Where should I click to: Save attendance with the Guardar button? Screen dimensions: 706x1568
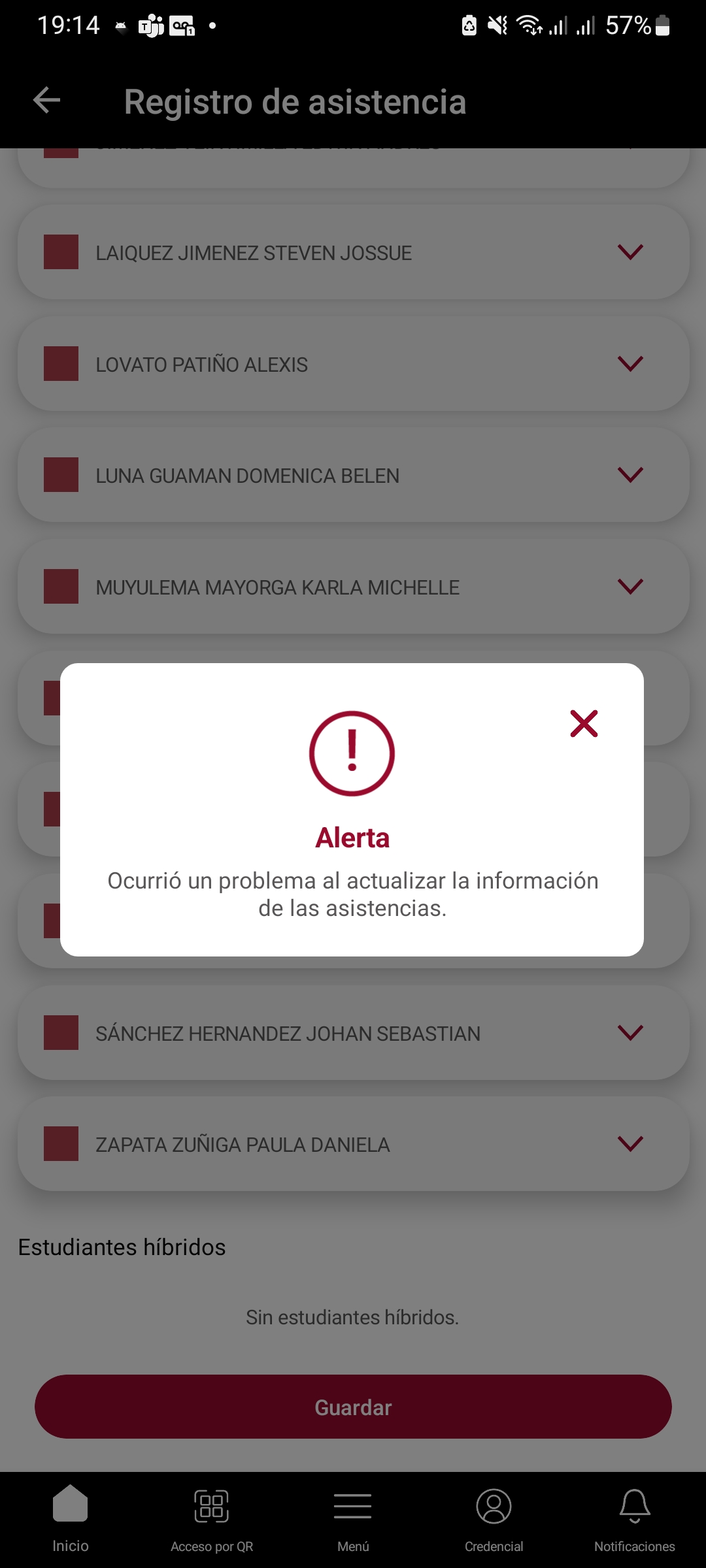353,1407
